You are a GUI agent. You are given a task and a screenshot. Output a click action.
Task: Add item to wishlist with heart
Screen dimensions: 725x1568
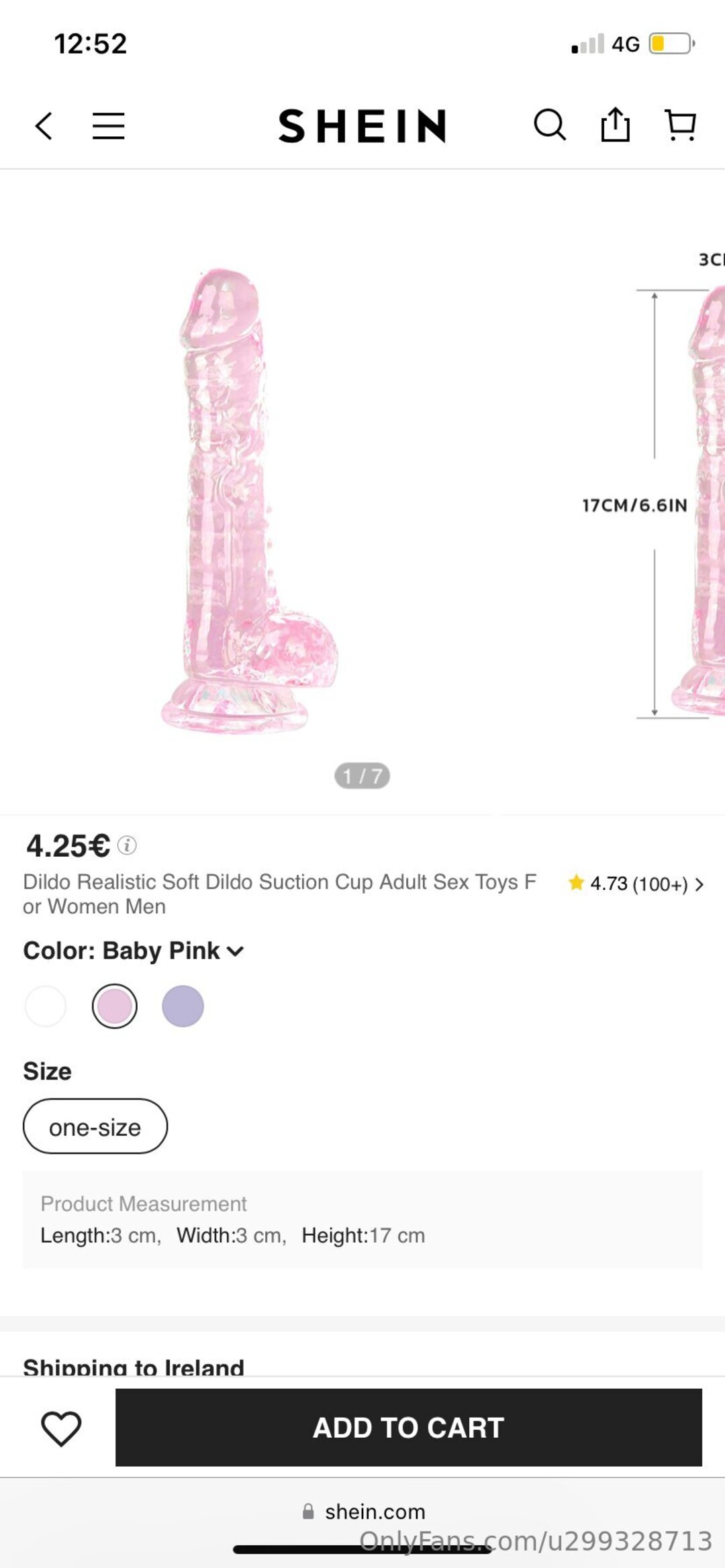click(x=61, y=1428)
